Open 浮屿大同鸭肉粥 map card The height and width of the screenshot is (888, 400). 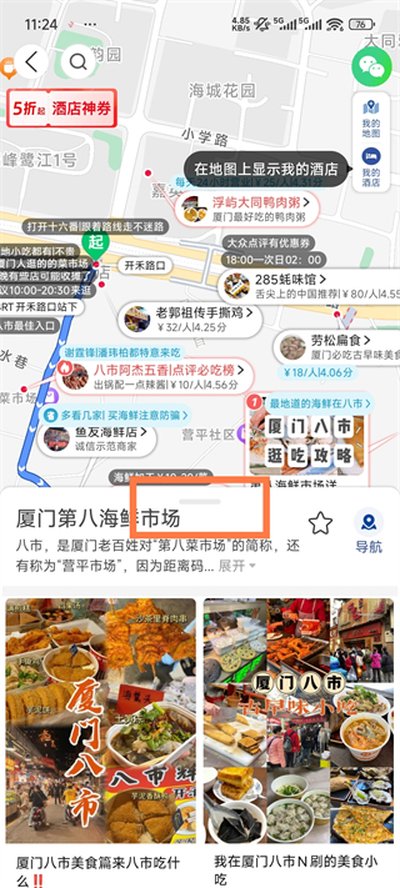click(247, 208)
